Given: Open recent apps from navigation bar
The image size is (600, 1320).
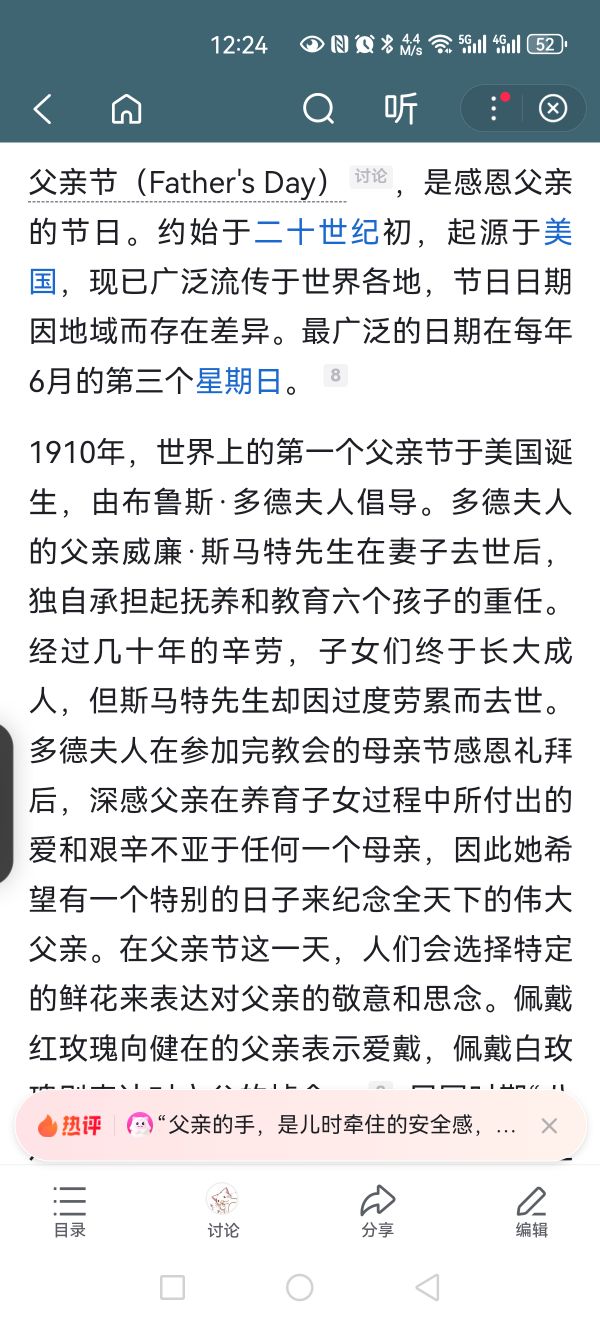Looking at the screenshot, I should (x=172, y=1287).
